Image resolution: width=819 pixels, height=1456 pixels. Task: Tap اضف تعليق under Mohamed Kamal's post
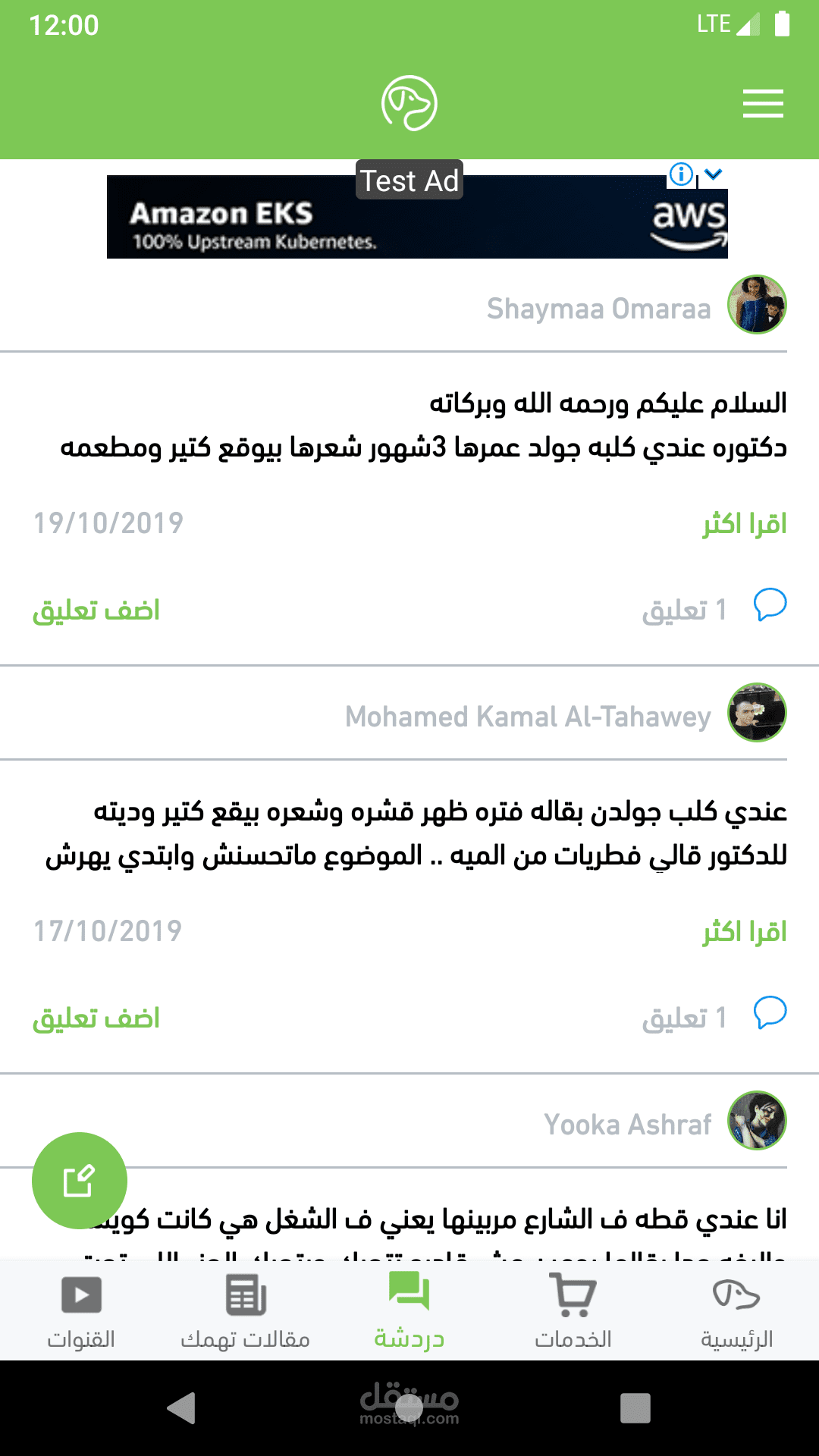[x=96, y=1018]
